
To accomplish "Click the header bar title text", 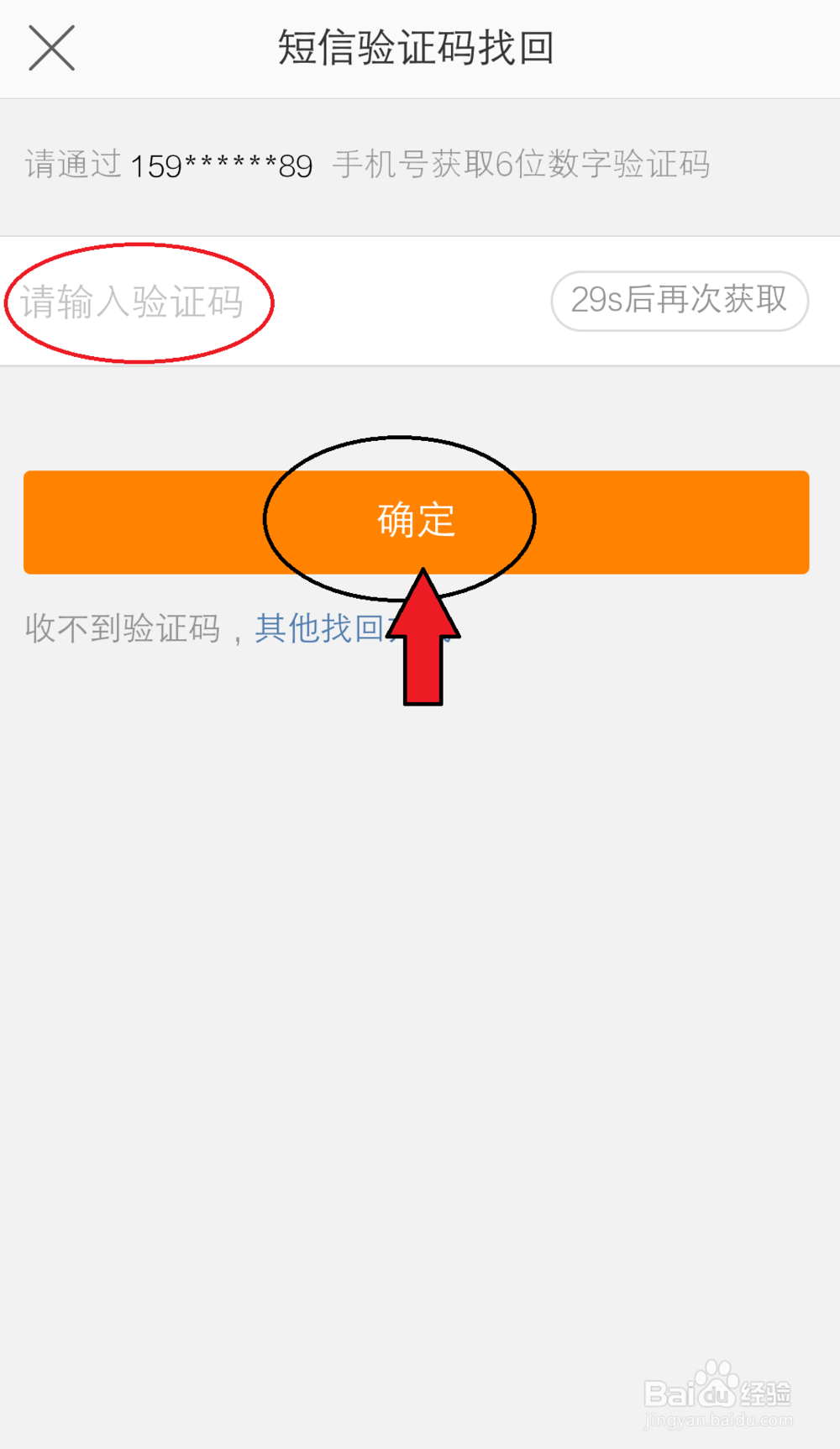I will 417,48.
